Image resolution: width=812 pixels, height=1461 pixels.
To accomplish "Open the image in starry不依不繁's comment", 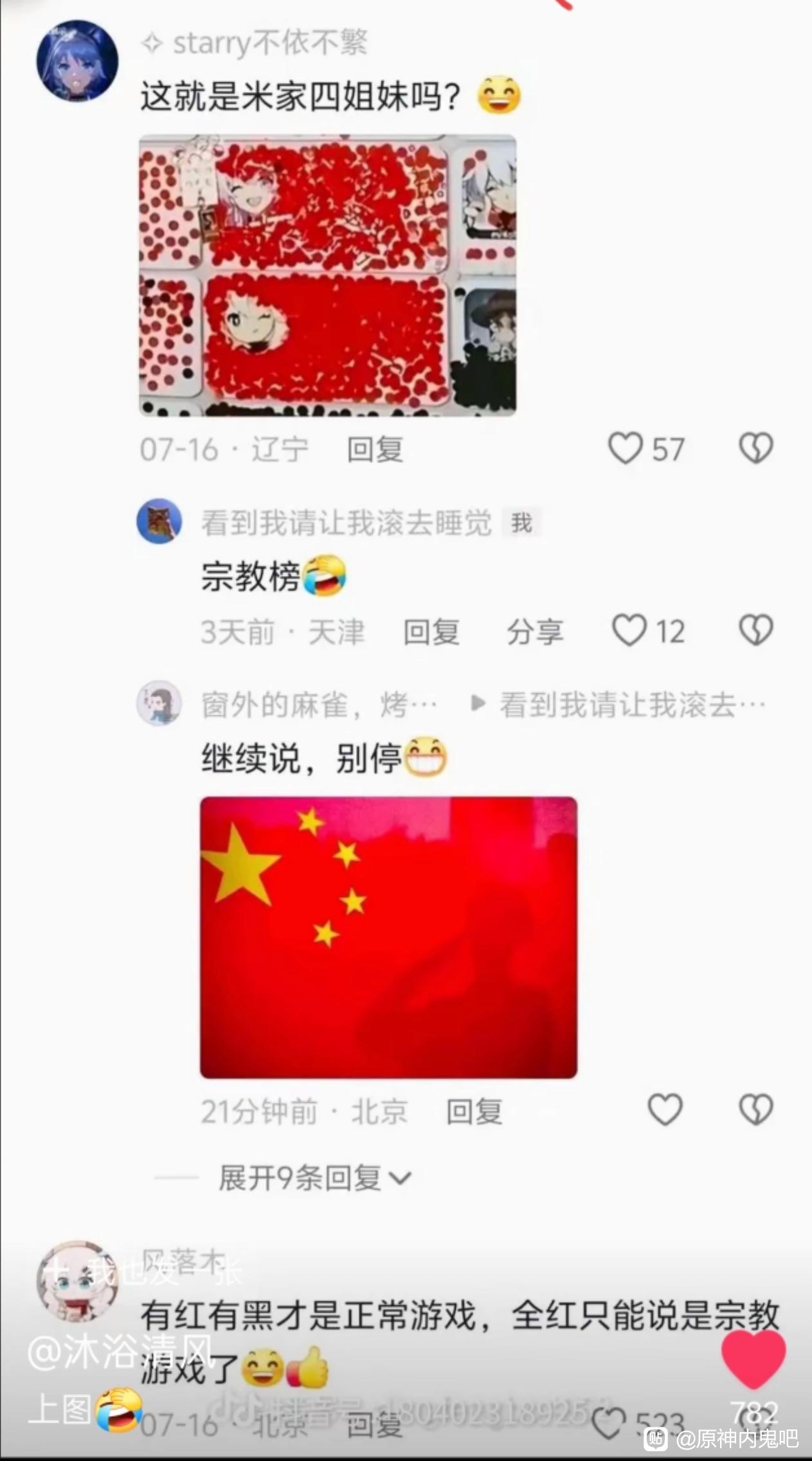I will point(328,275).
